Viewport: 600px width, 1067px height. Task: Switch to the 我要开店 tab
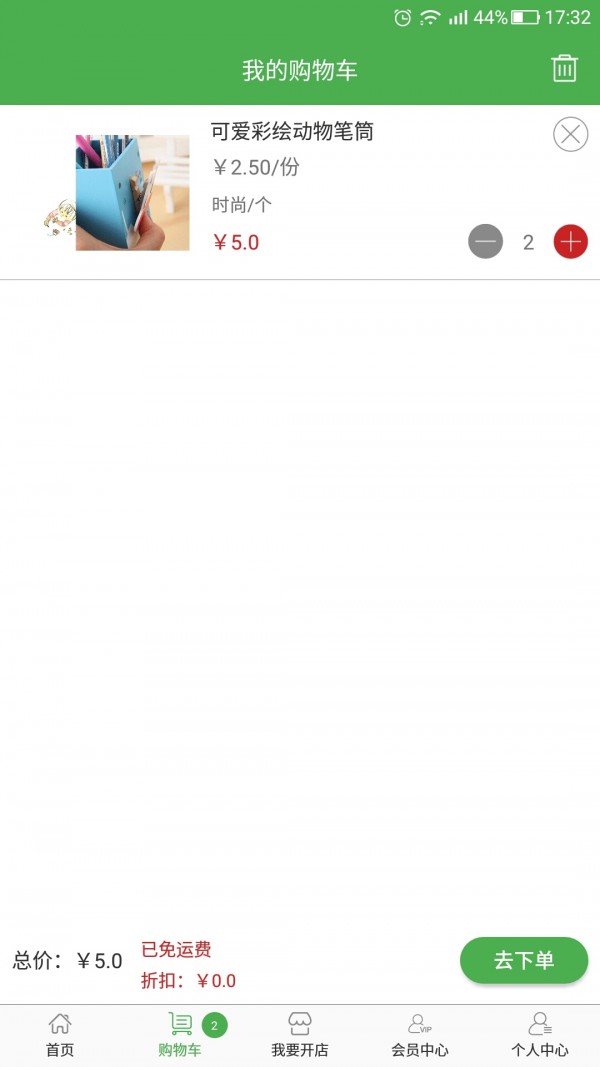300,1035
